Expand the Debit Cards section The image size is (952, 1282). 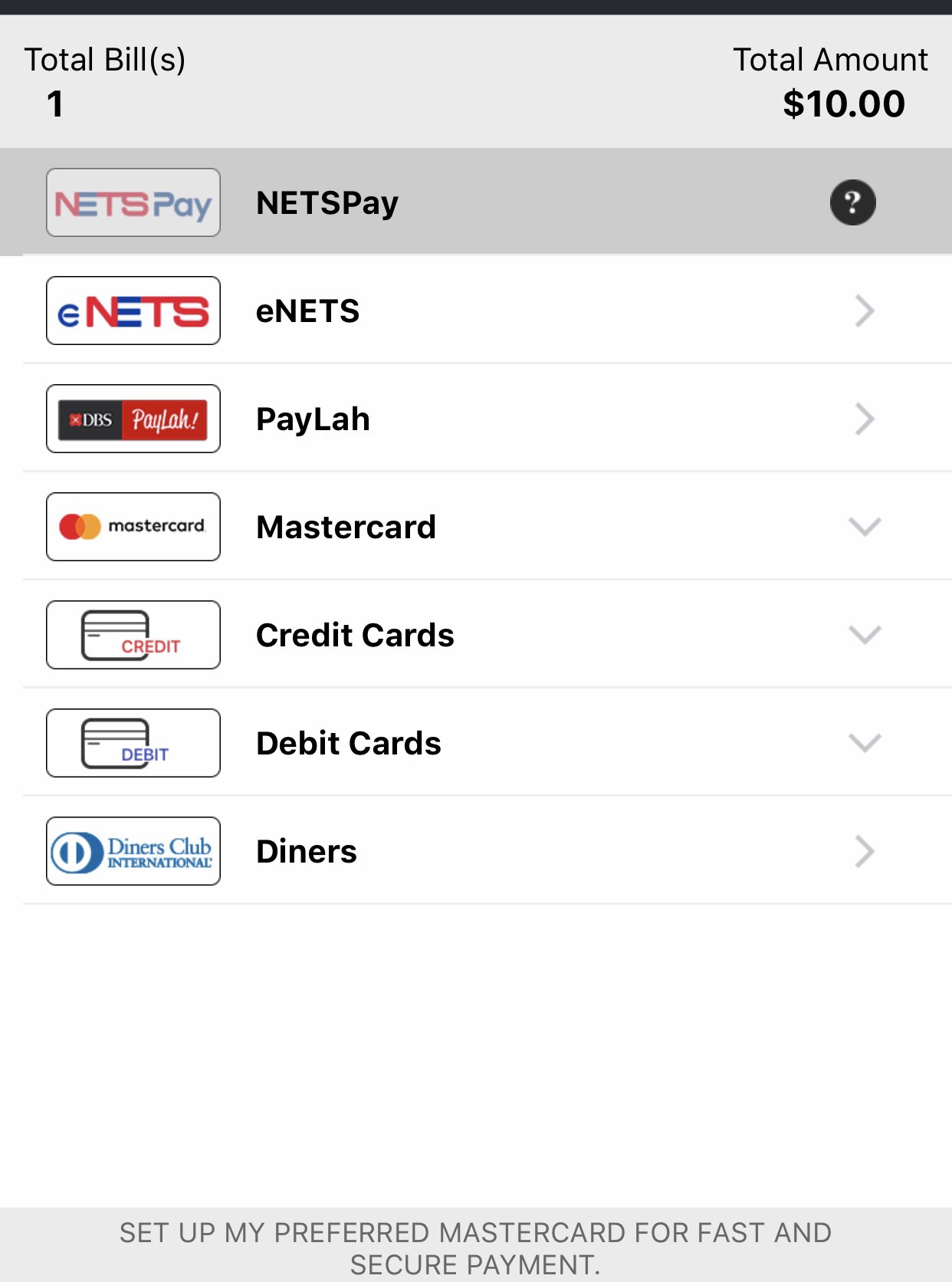475,743
